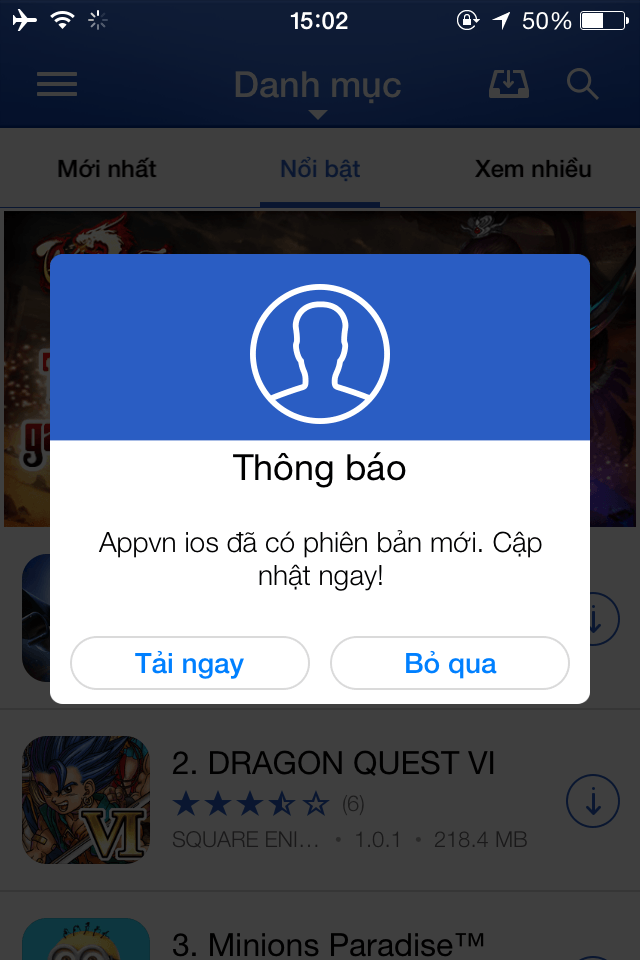
Task: Dismiss the notice with Bỏ qua
Action: coord(450,663)
